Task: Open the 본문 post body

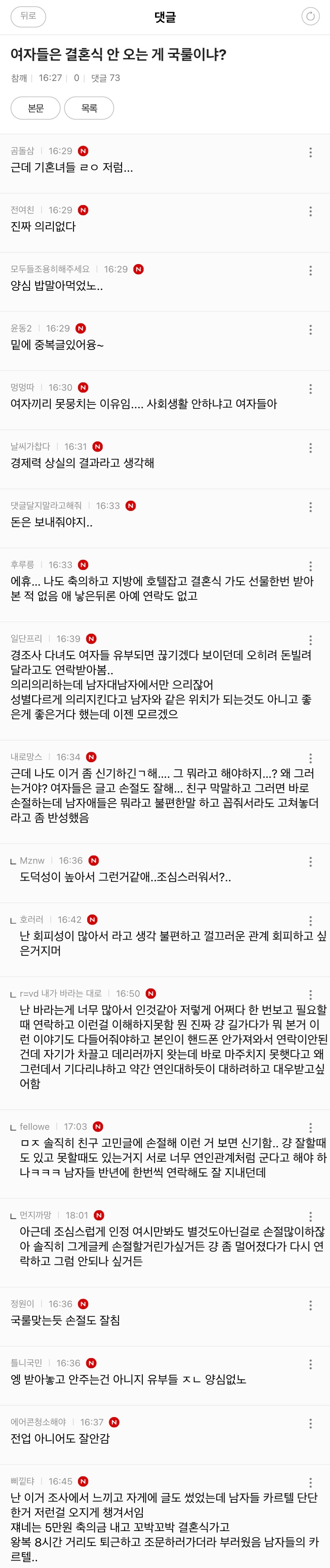Action: pyautogui.click(x=35, y=108)
